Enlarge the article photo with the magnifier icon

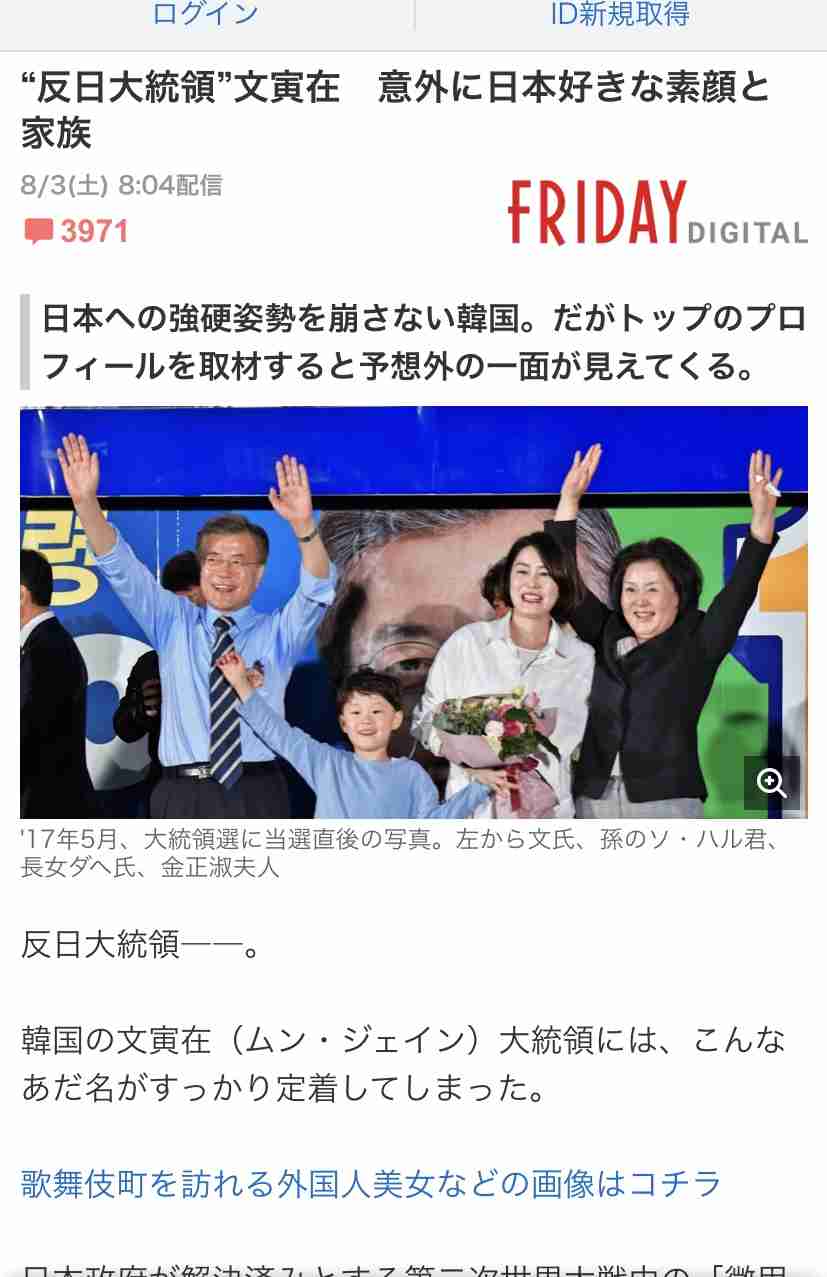click(771, 782)
